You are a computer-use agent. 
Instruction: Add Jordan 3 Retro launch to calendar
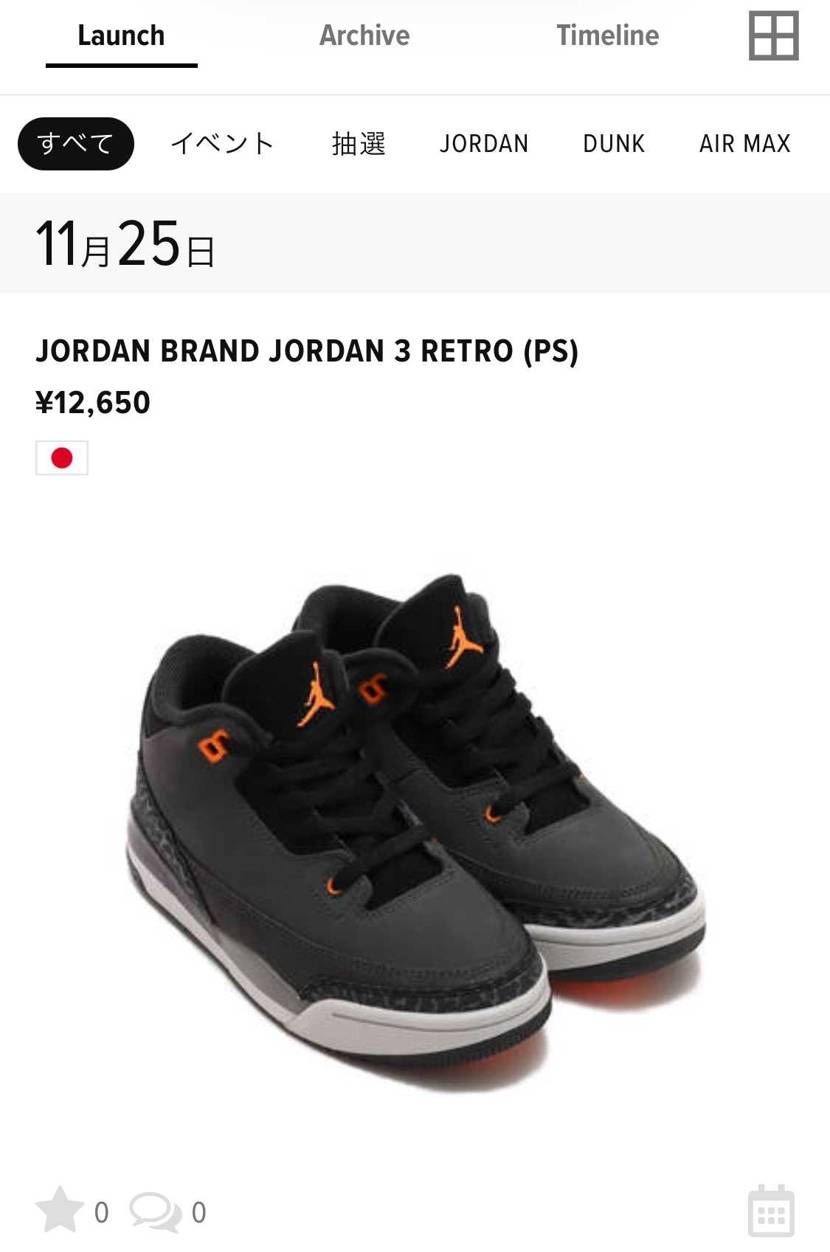pos(771,1211)
